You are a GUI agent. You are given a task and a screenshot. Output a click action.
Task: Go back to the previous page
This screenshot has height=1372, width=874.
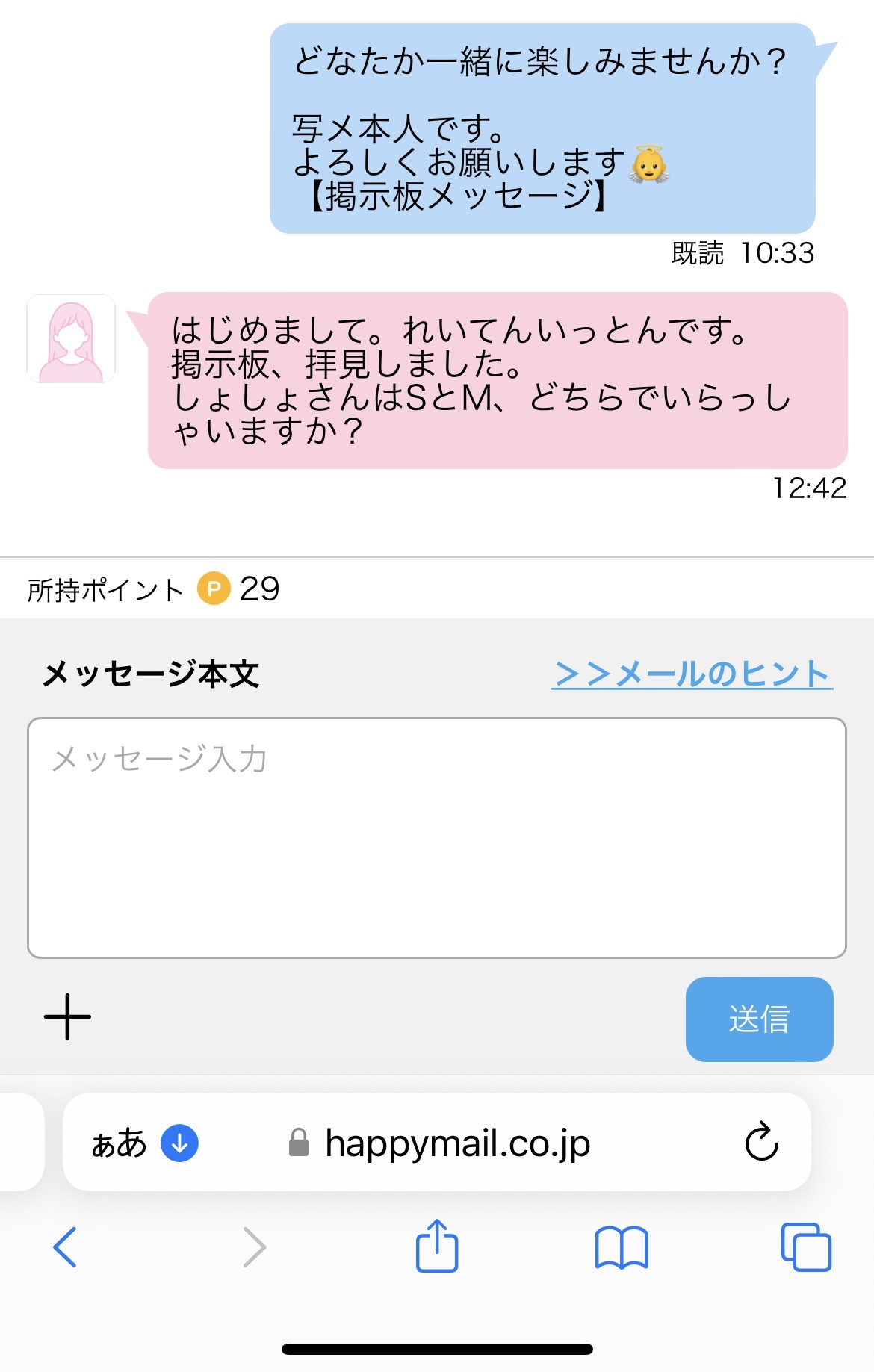click(65, 1247)
